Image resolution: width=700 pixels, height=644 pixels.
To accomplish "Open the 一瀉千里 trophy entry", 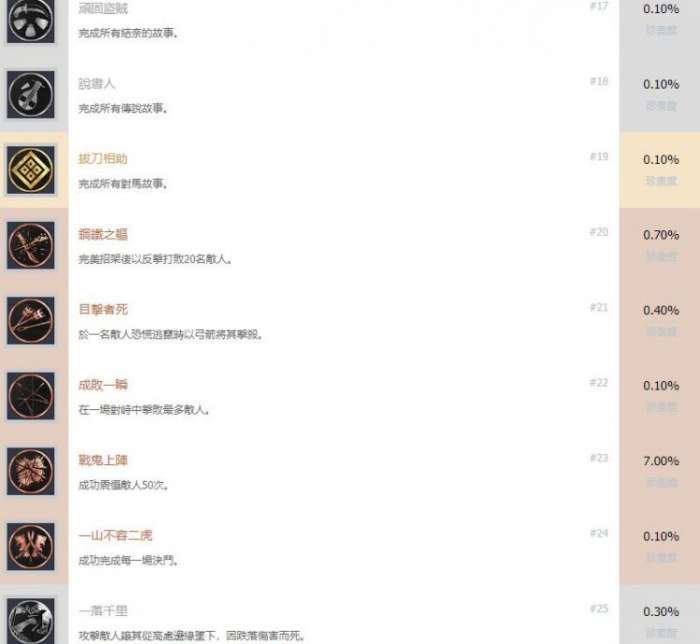I will pyautogui.click(x=103, y=610).
